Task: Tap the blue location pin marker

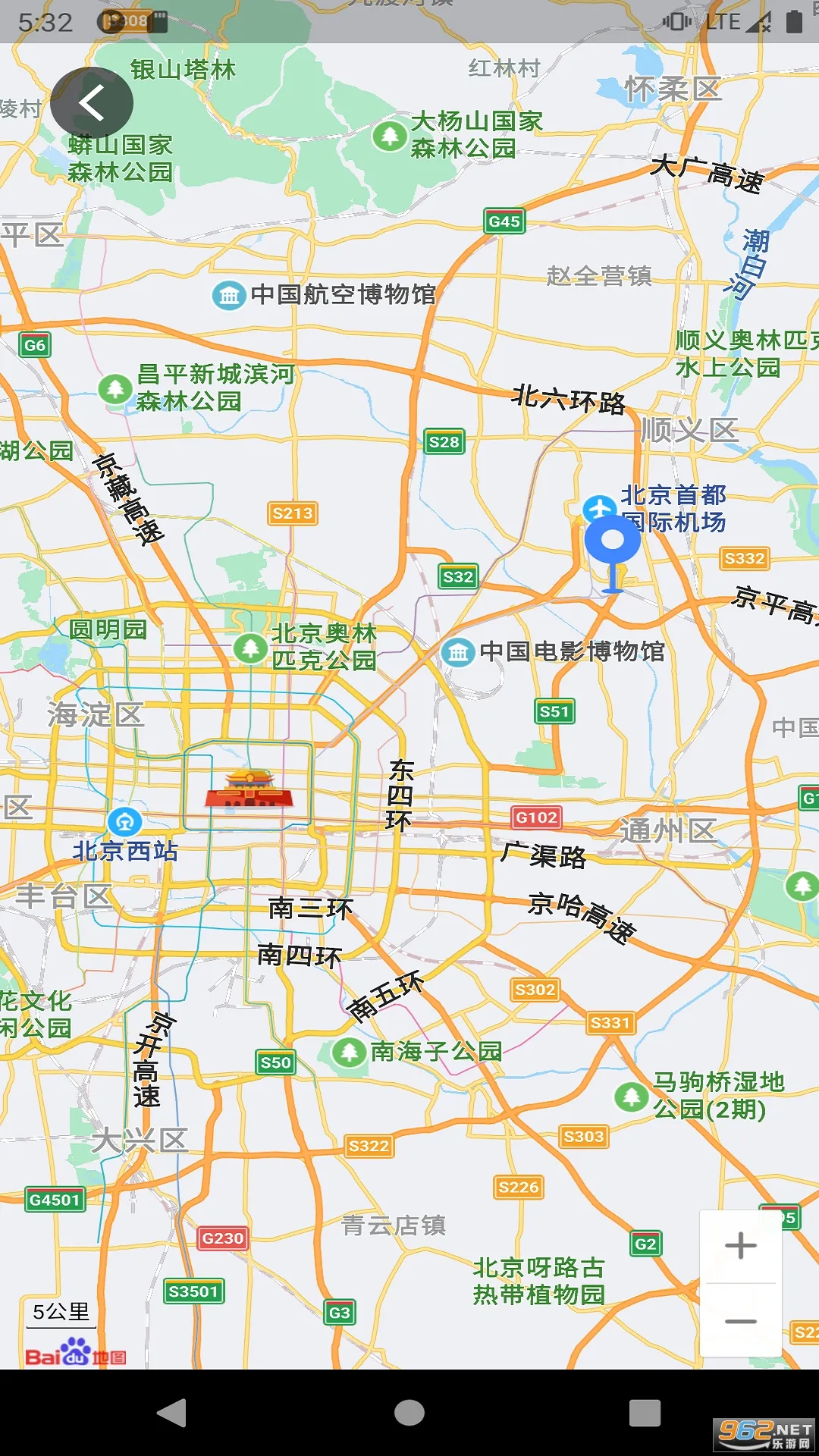Action: [x=613, y=543]
